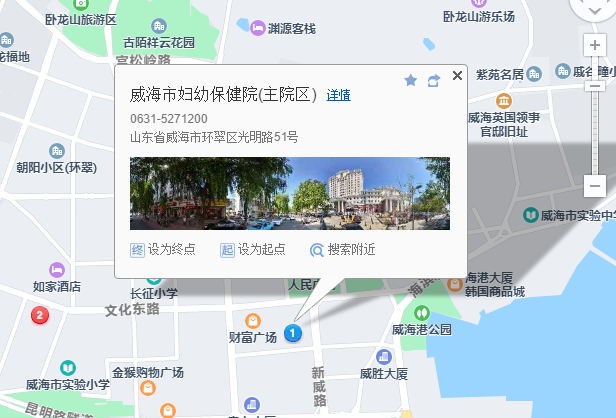Select blue map marker 1
616x418 pixels.
pos(292,332)
